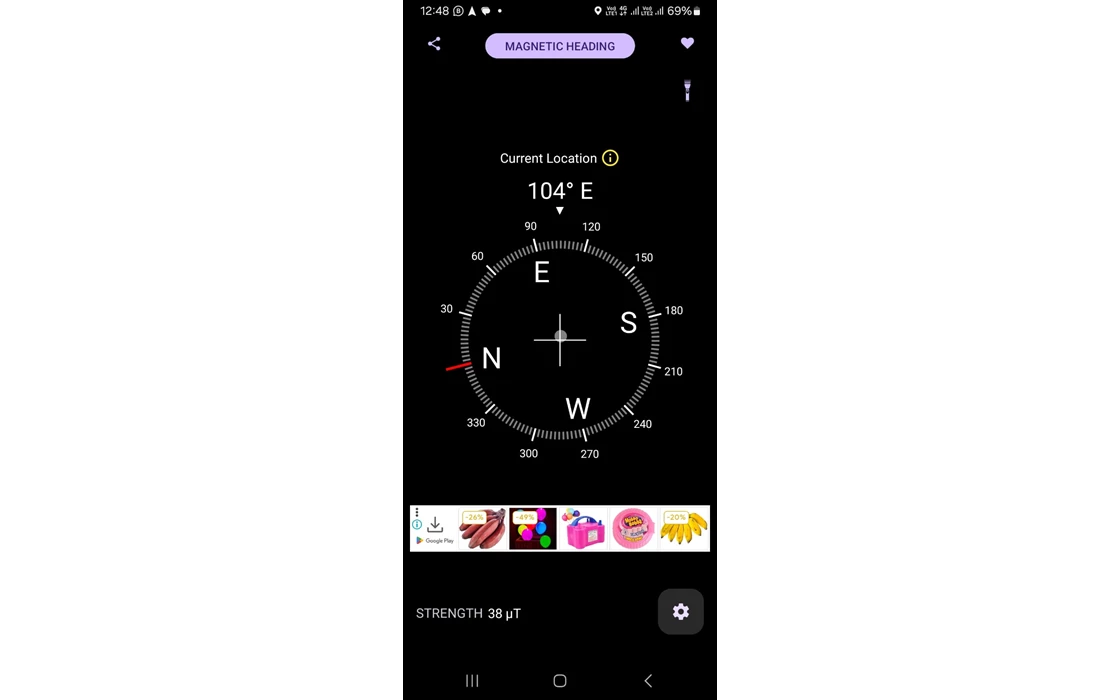The image size is (1120, 700).
Task: Open the settings gear
Action: tap(681, 612)
